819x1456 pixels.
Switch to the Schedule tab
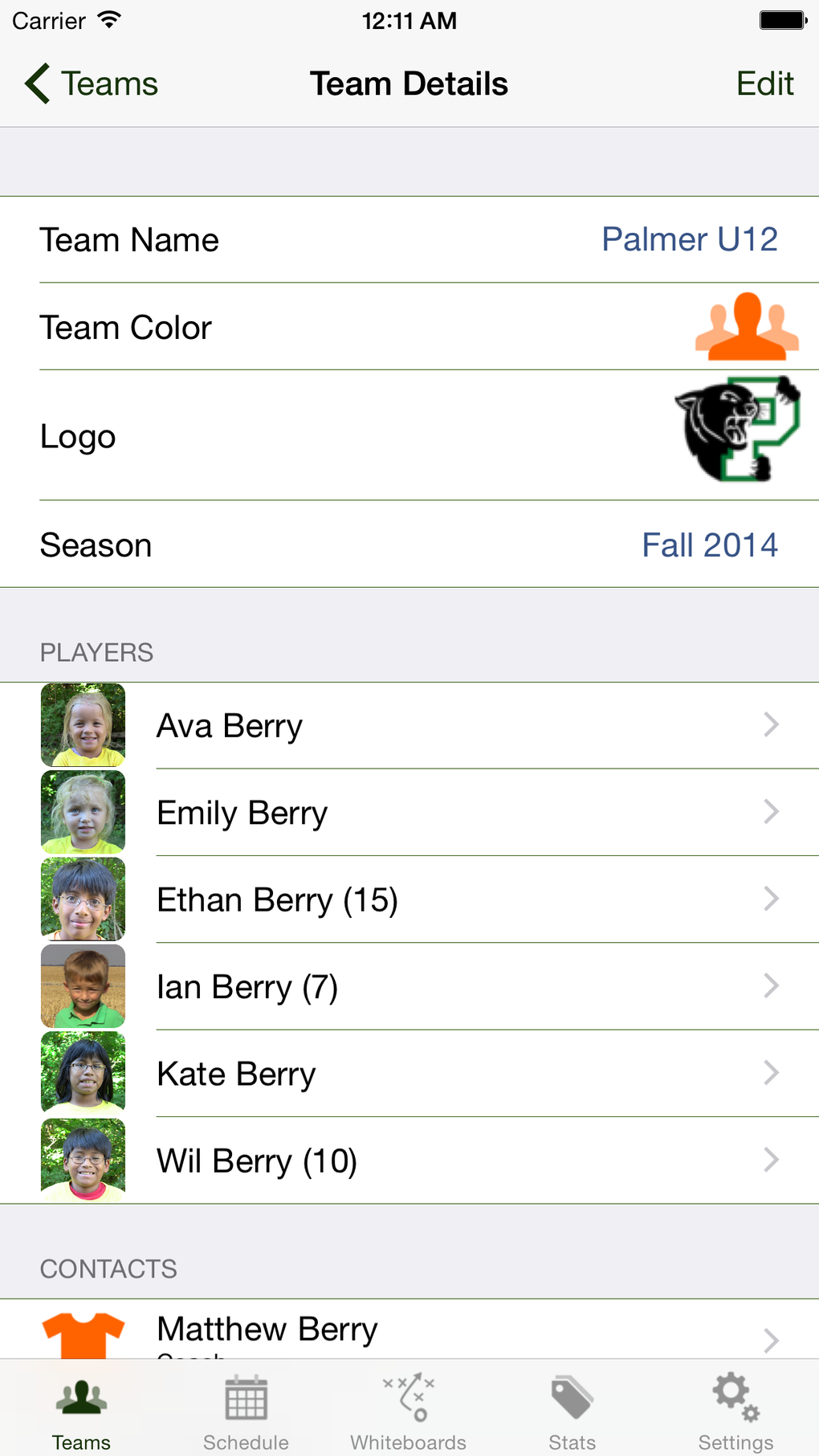click(246, 1412)
